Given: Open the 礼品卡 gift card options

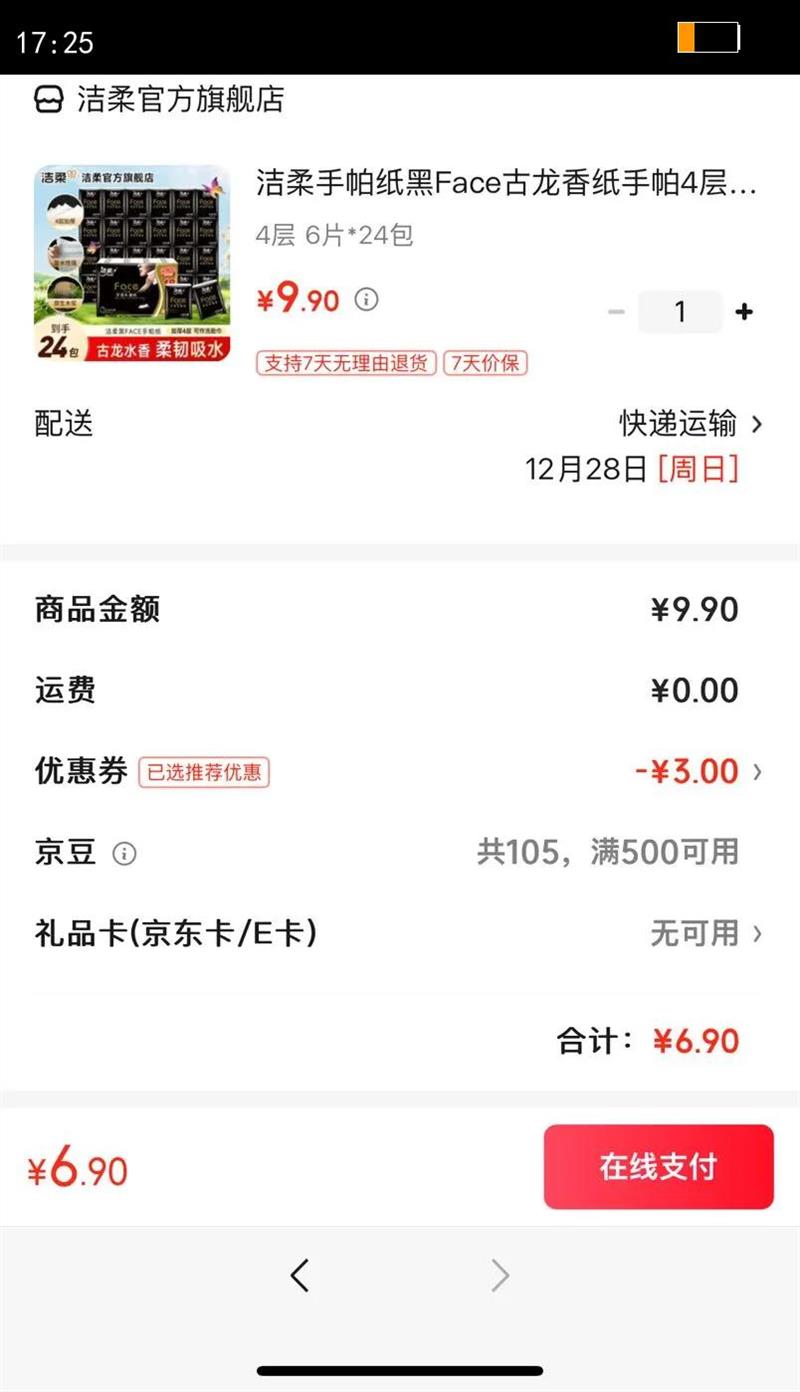Looking at the screenshot, I should click(x=705, y=934).
